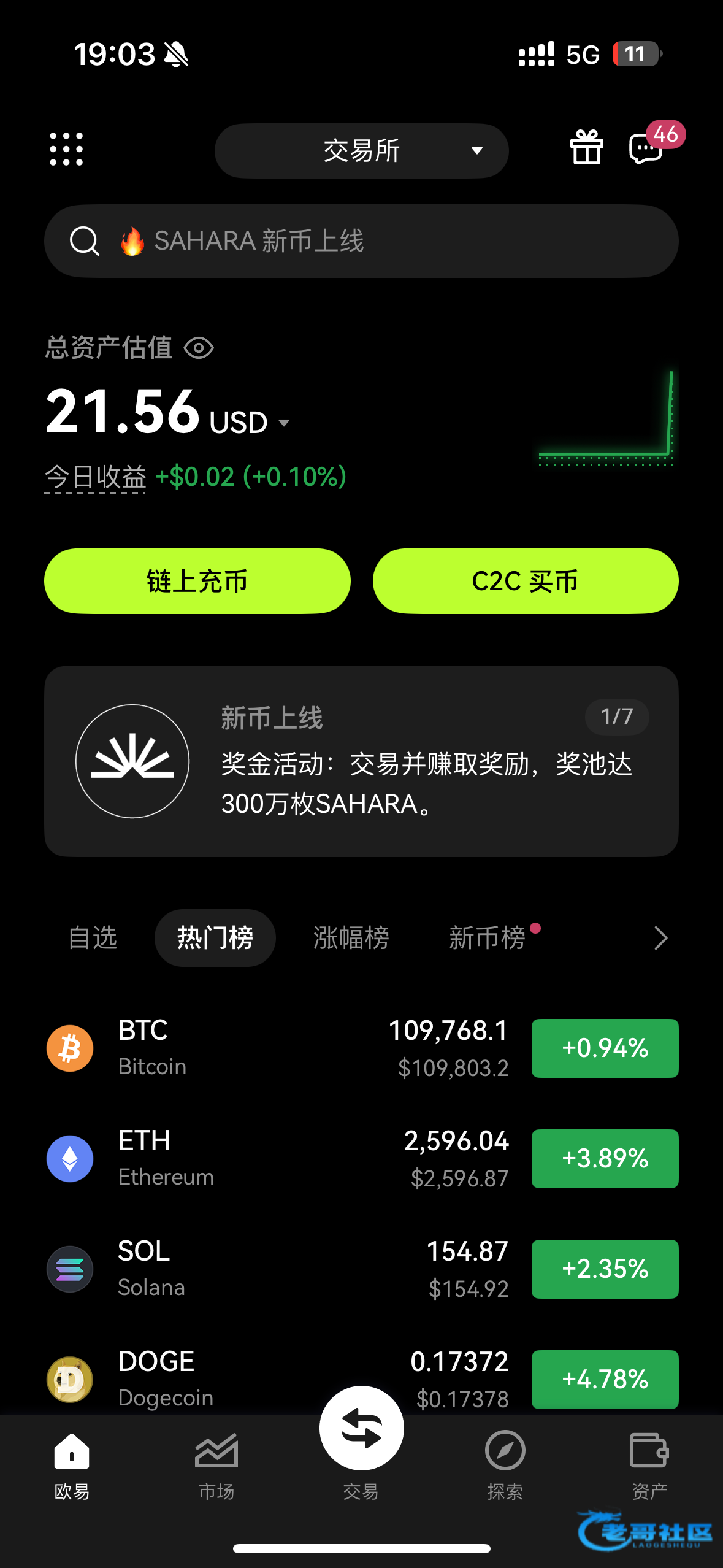Hide balance with the eye icon

[x=199, y=348]
